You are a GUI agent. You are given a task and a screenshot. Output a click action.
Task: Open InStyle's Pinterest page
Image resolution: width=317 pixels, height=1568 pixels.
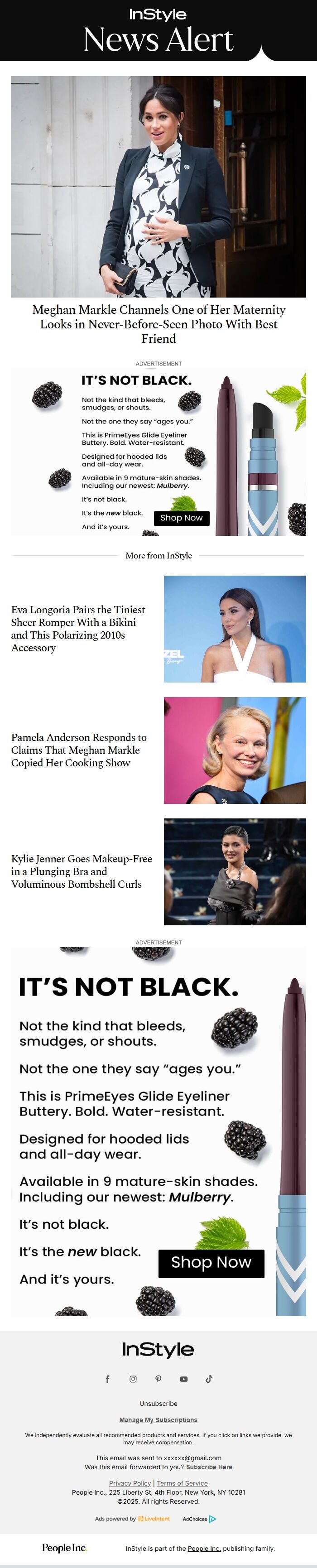click(x=158, y=1379)
